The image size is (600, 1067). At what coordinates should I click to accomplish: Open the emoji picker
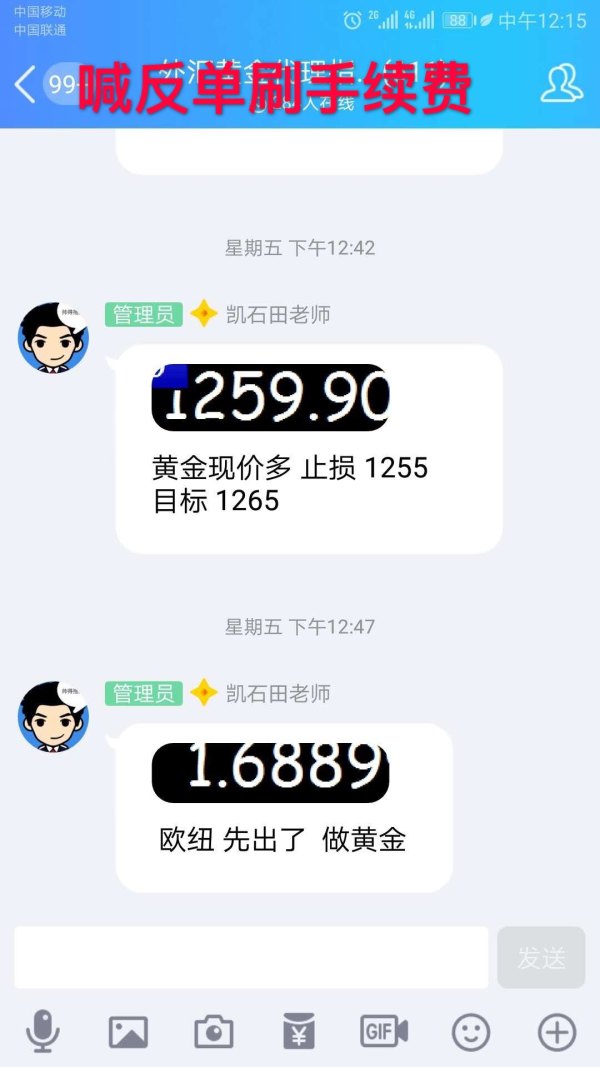[x=471, y=1031]
